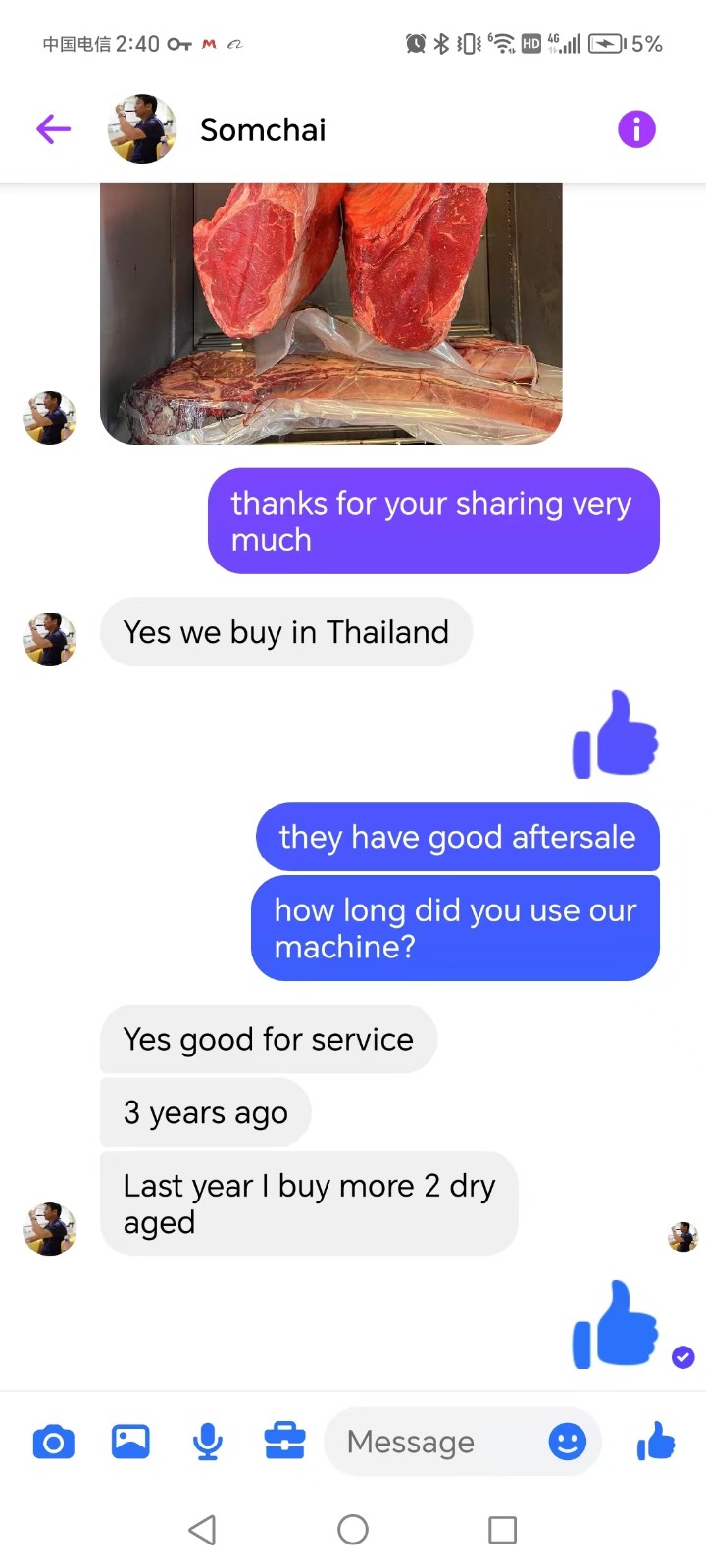706x1568 pixels.
Task: Open Somchai's profile picture in header
Action: 142,128
